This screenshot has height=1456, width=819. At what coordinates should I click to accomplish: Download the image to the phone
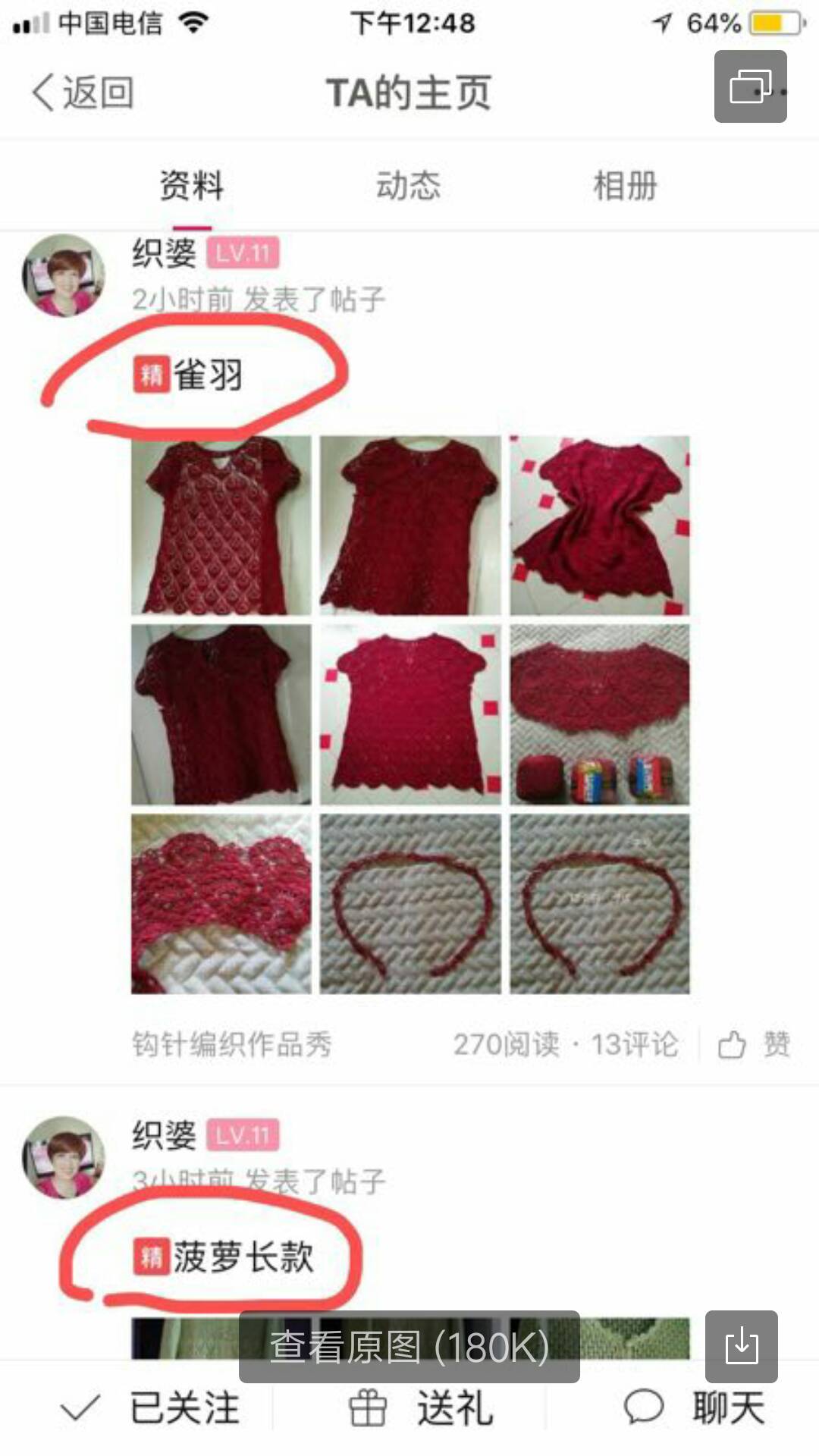(x=741, y=1347)
